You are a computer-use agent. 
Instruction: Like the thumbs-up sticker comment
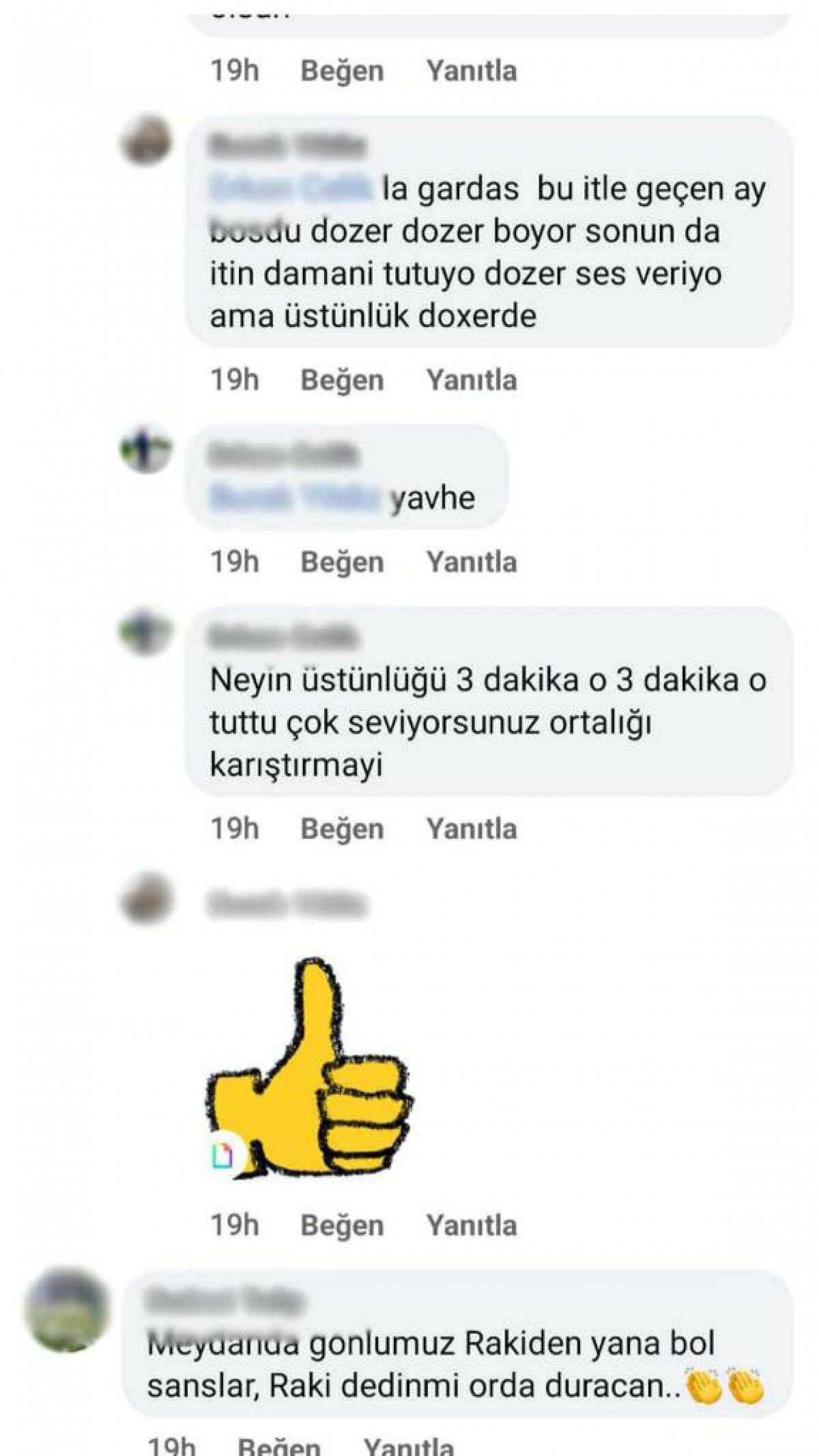click(342, 1225)
